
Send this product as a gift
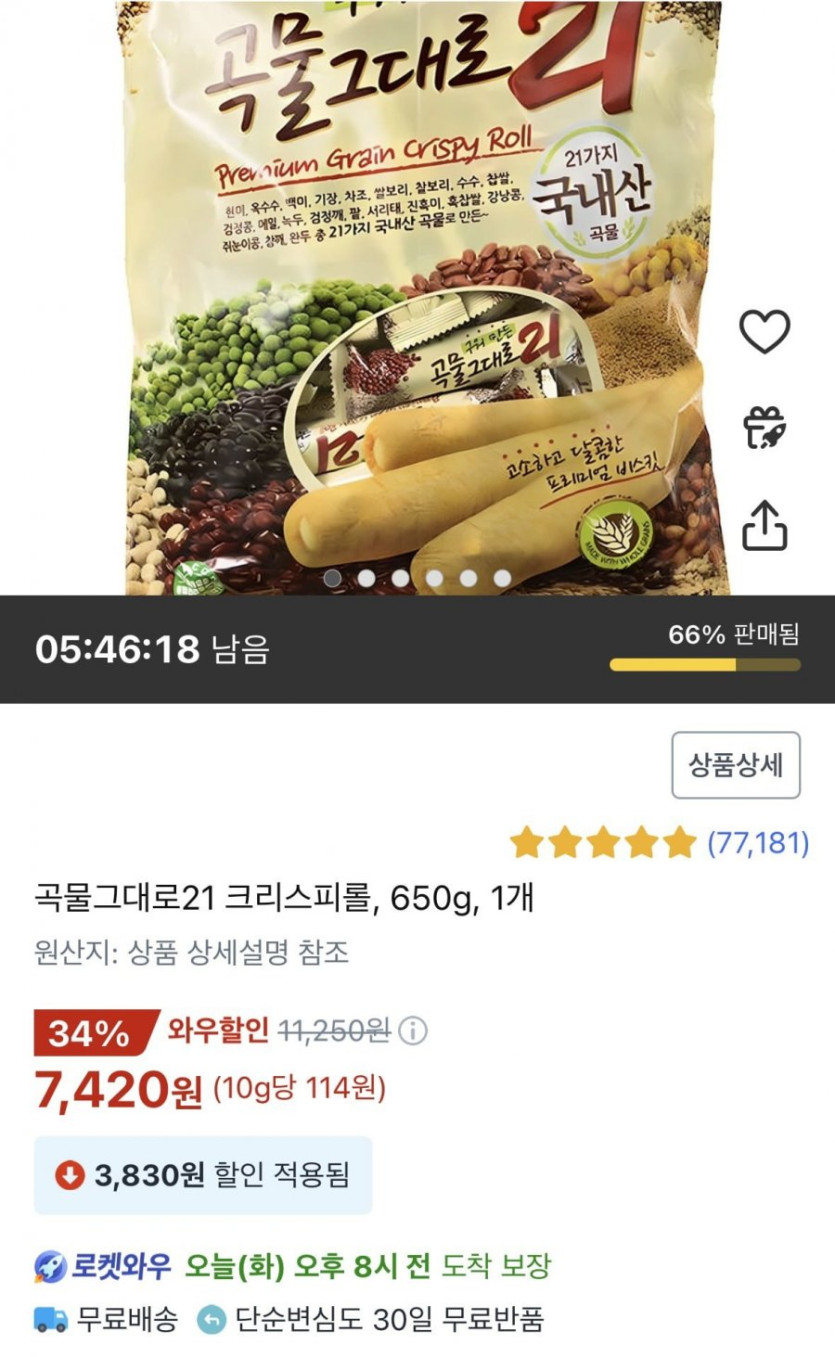(764, 428)
